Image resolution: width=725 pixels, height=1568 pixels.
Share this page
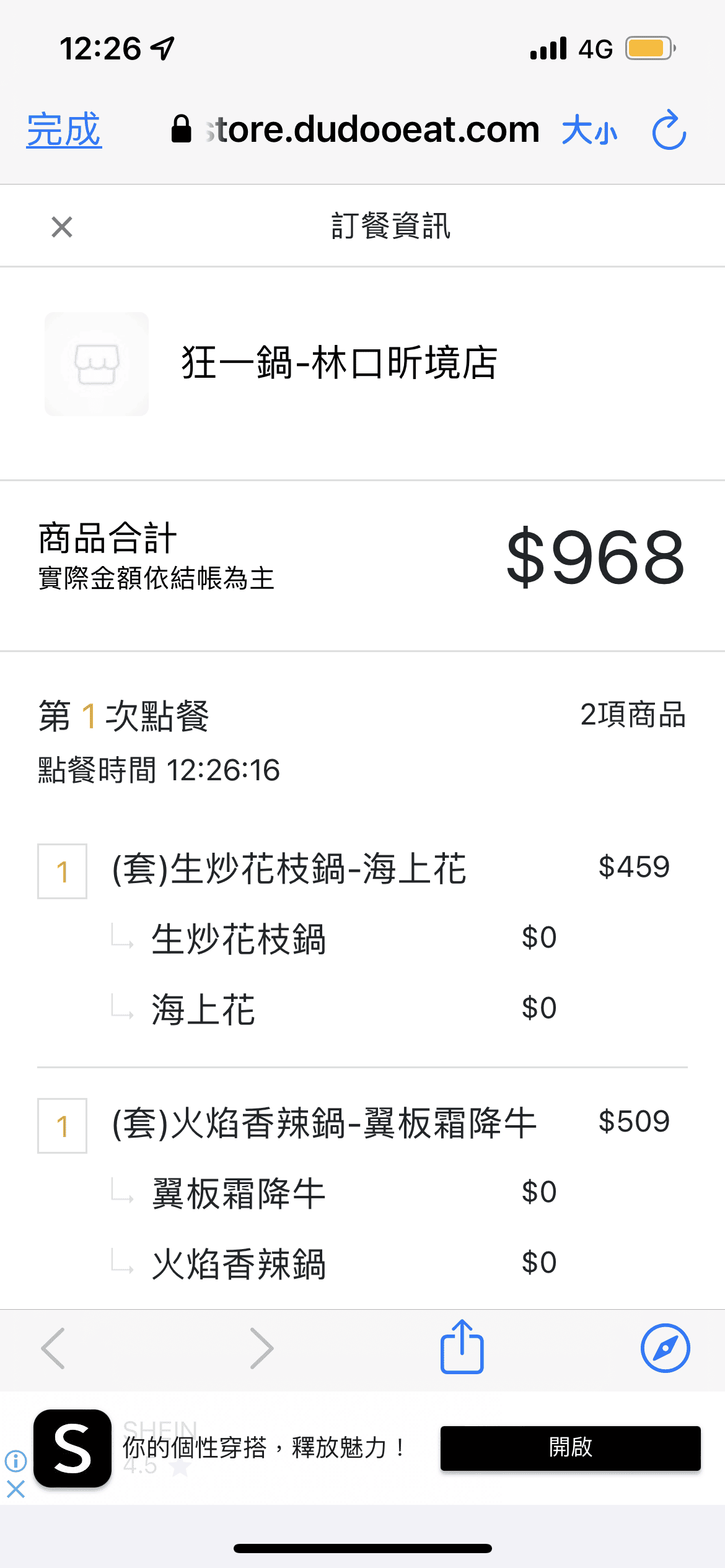pyautogui.click(x=462, y=1347)
